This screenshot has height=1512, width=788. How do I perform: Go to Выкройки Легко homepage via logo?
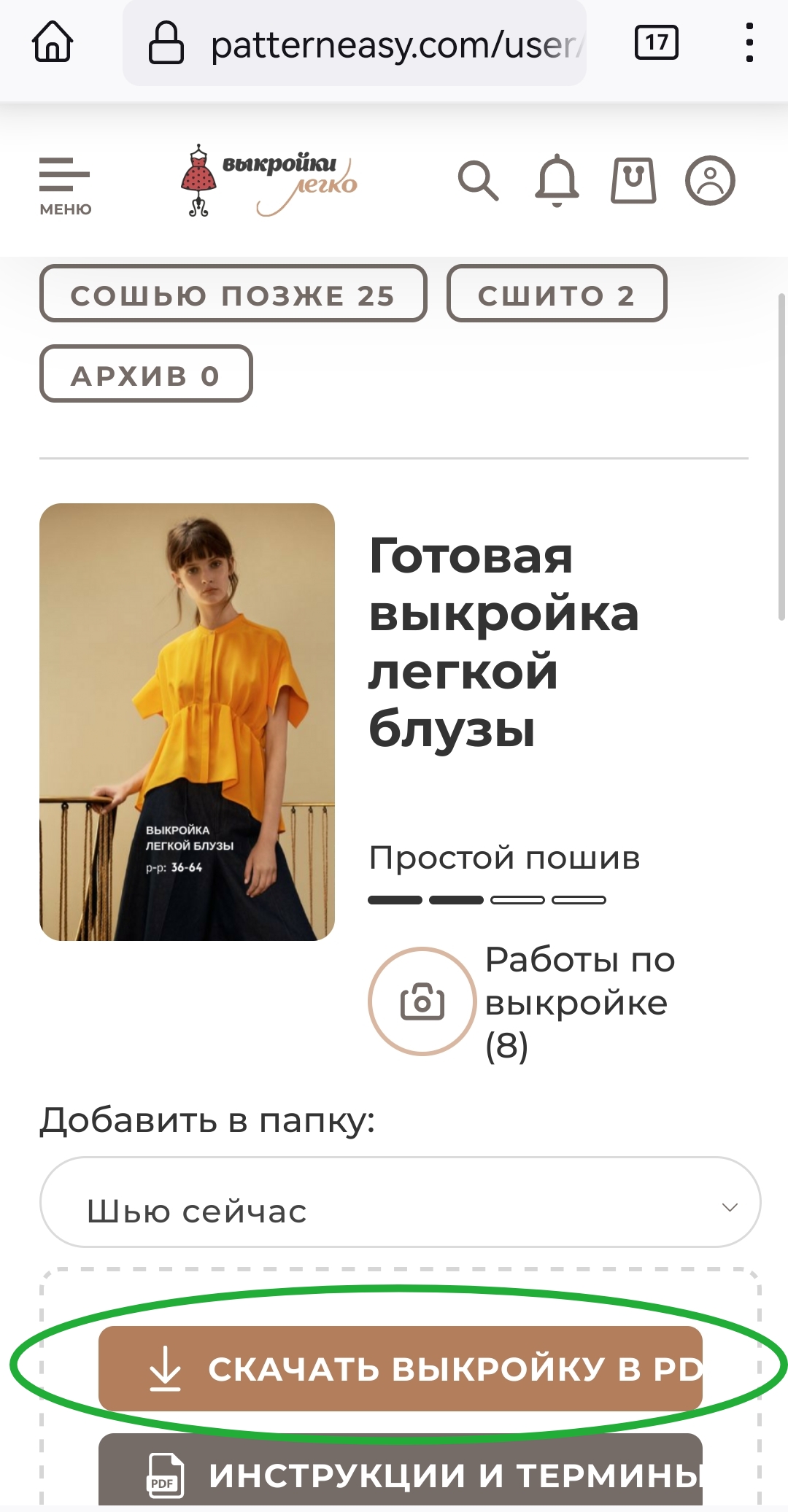pyautogui.click(x=269, y=181)
